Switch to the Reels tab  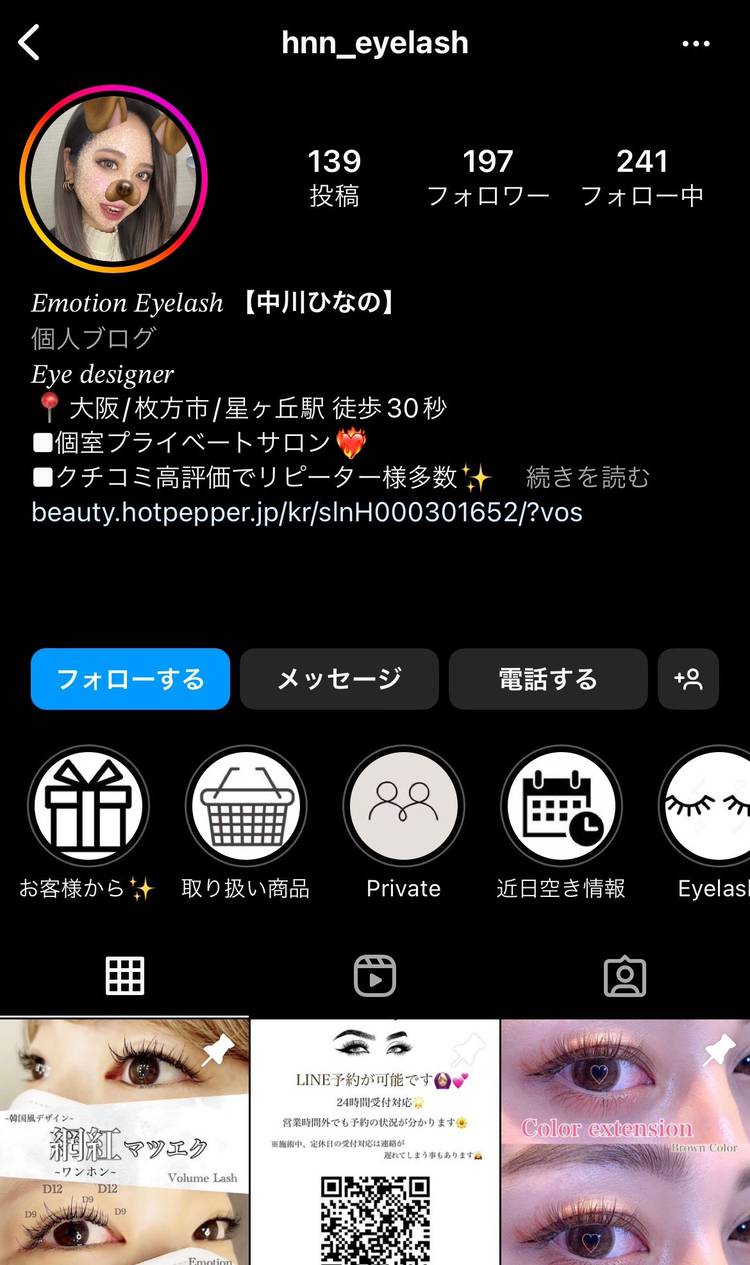pyautogui.click(x=375, y=976)
